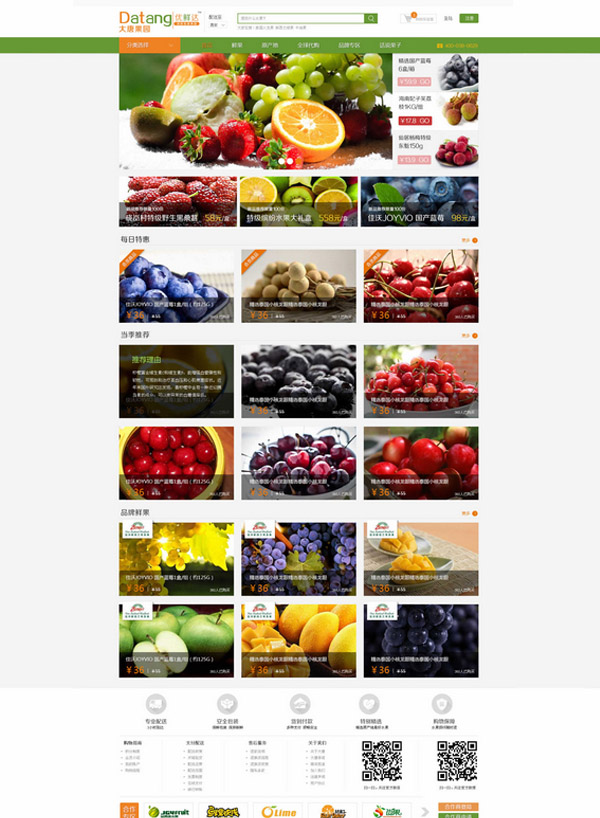Expand the 分类选择 category dropdown
This screenshot has height=818, width=600.
(x=144, y=45)
